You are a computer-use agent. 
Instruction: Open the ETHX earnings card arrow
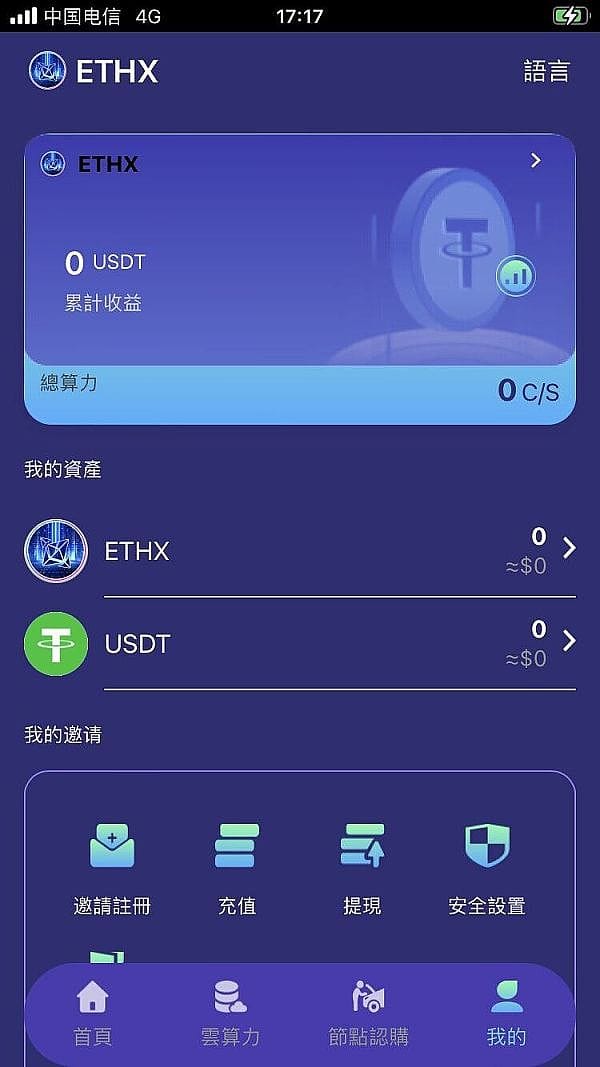tap(536, 160)
